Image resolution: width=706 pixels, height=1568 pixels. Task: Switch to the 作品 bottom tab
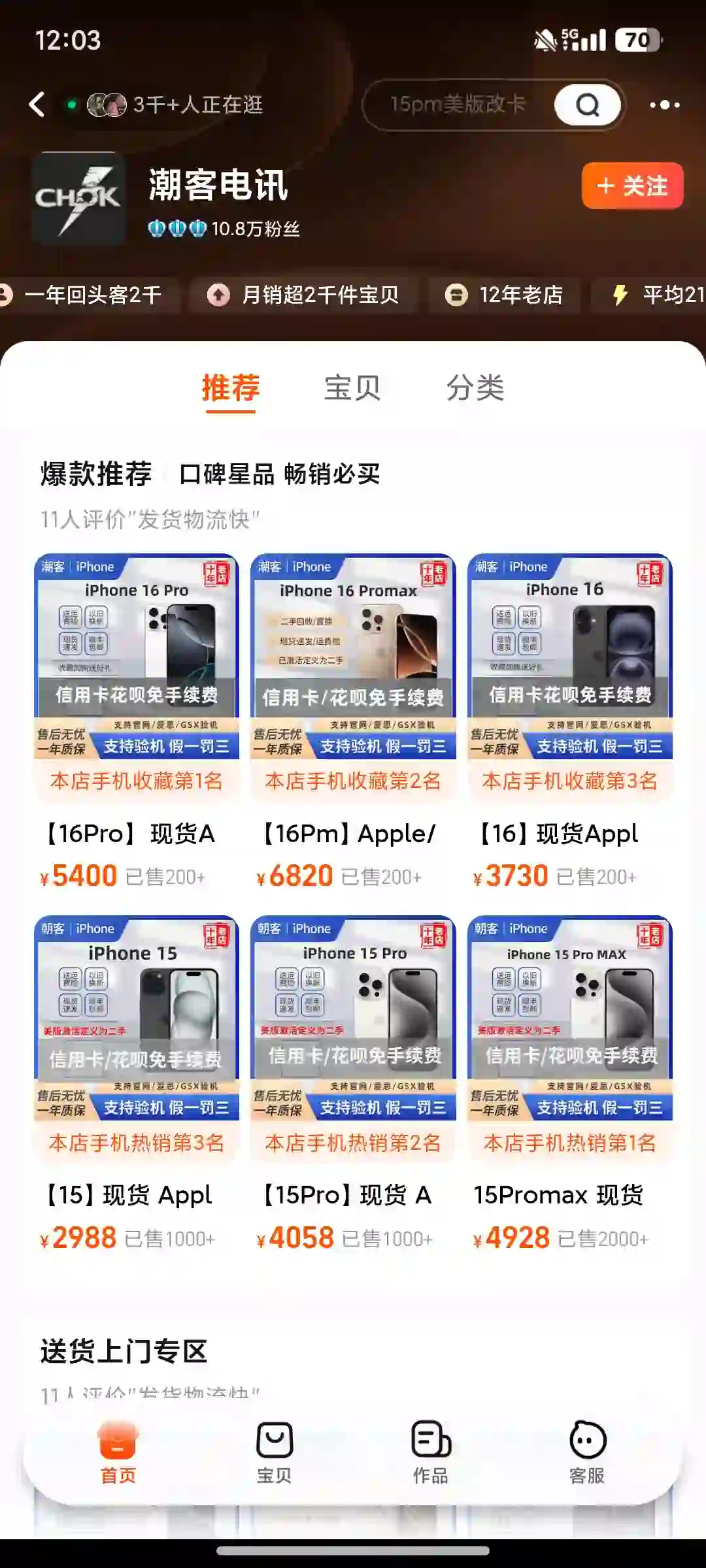(x=430, y=1452)
